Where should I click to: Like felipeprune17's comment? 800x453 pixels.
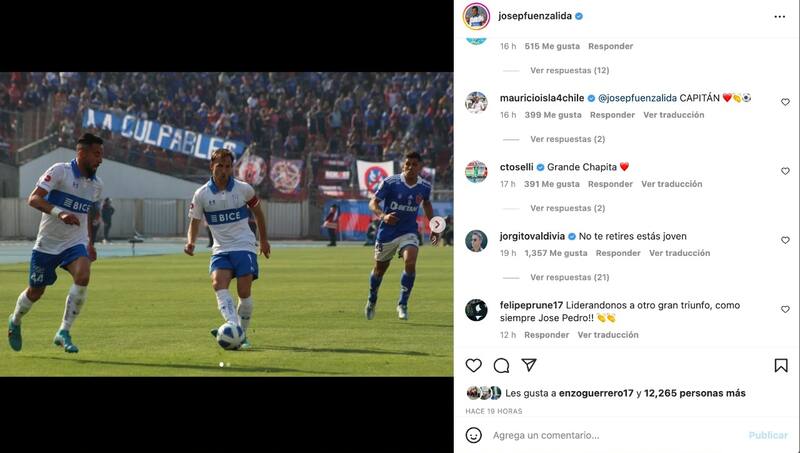tap(785, 310)
